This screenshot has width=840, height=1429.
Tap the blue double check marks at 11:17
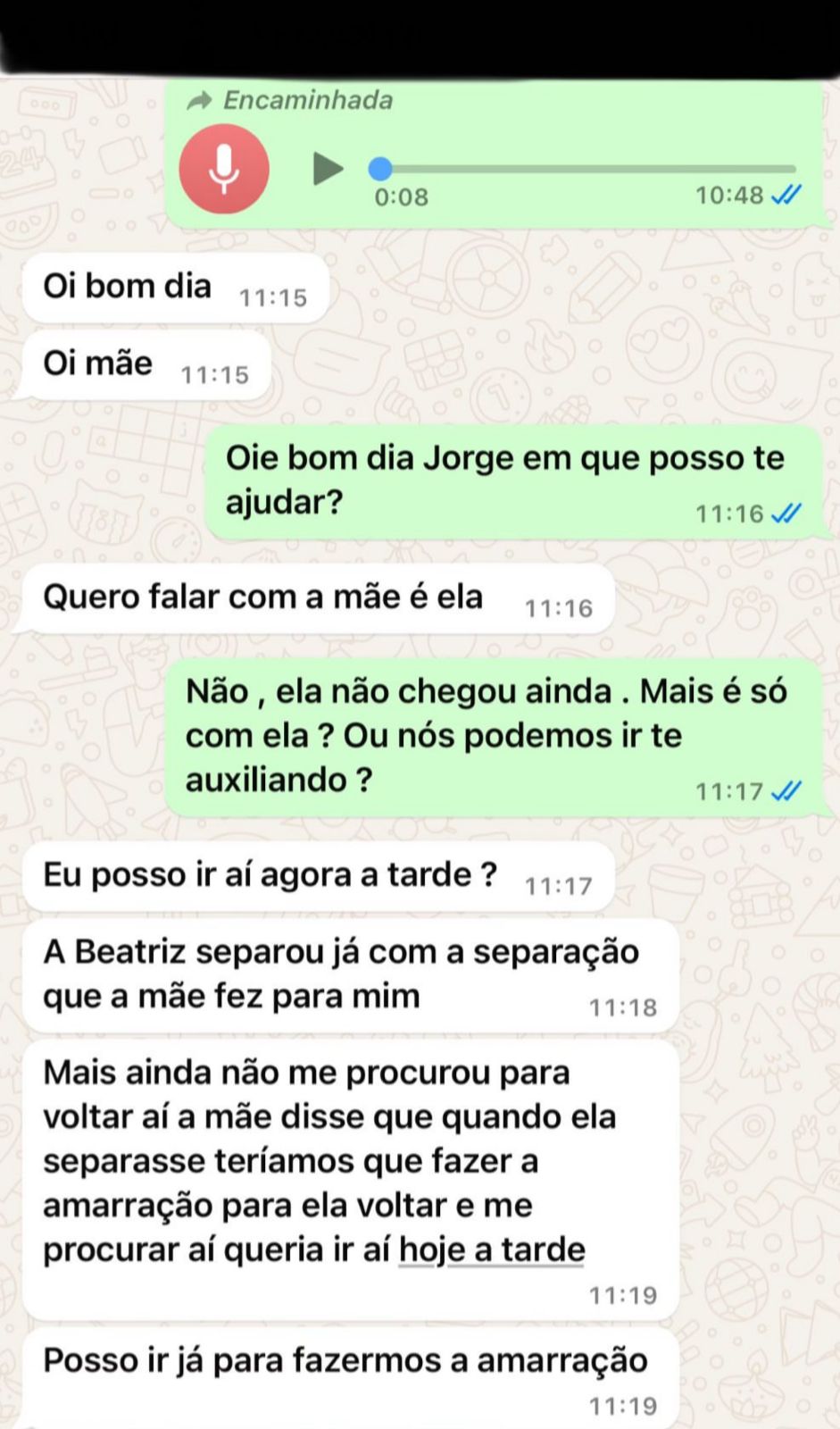pyautogui.click(x=786, y=790)
